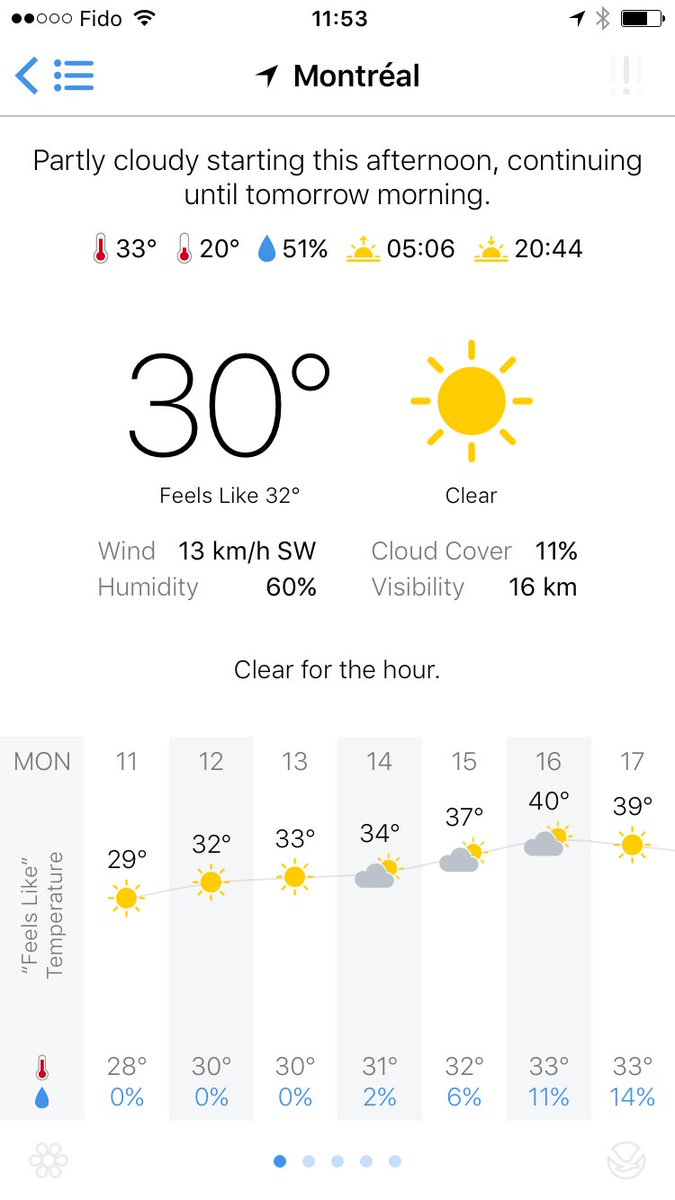Toggle the "Feels Like" Temperature label
This screenshot has width=675, height=1200.
click(x=45, y=914)
